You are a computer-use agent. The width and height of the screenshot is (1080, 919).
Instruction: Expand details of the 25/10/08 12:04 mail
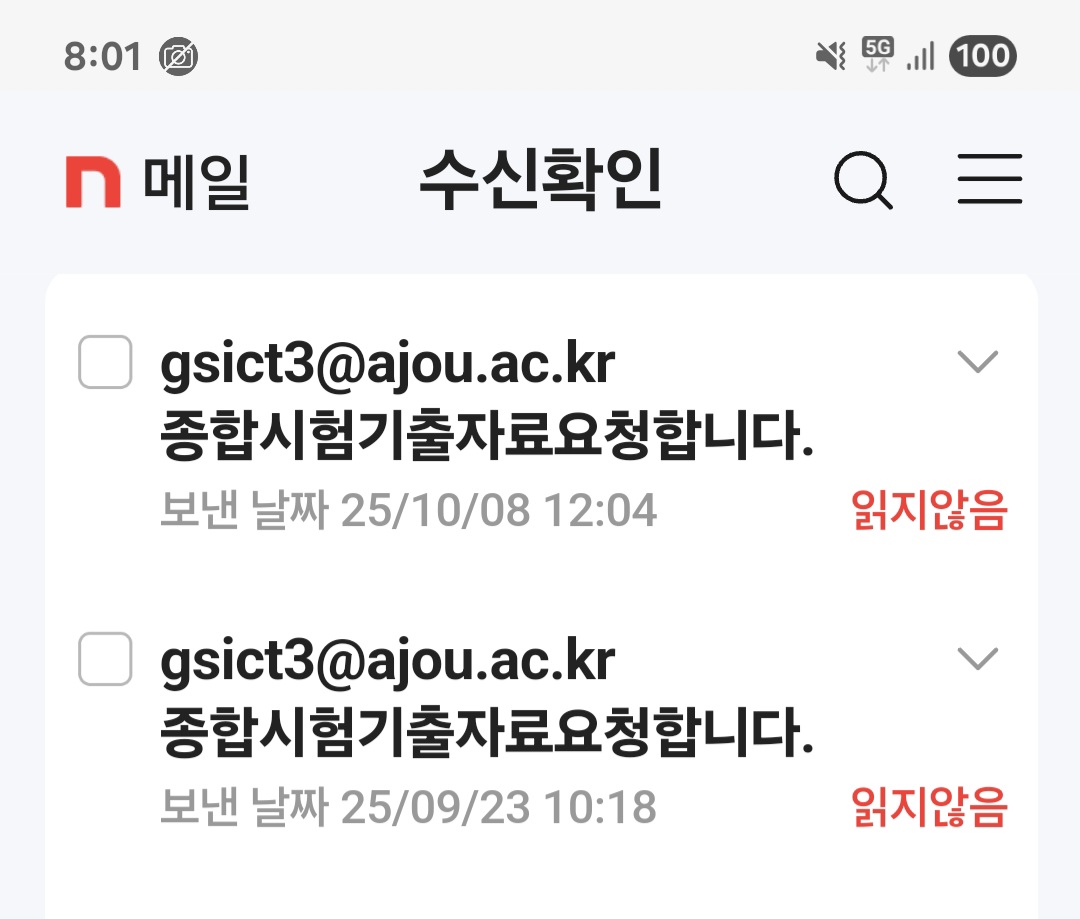pyautogui.click(x=977, y=362)
